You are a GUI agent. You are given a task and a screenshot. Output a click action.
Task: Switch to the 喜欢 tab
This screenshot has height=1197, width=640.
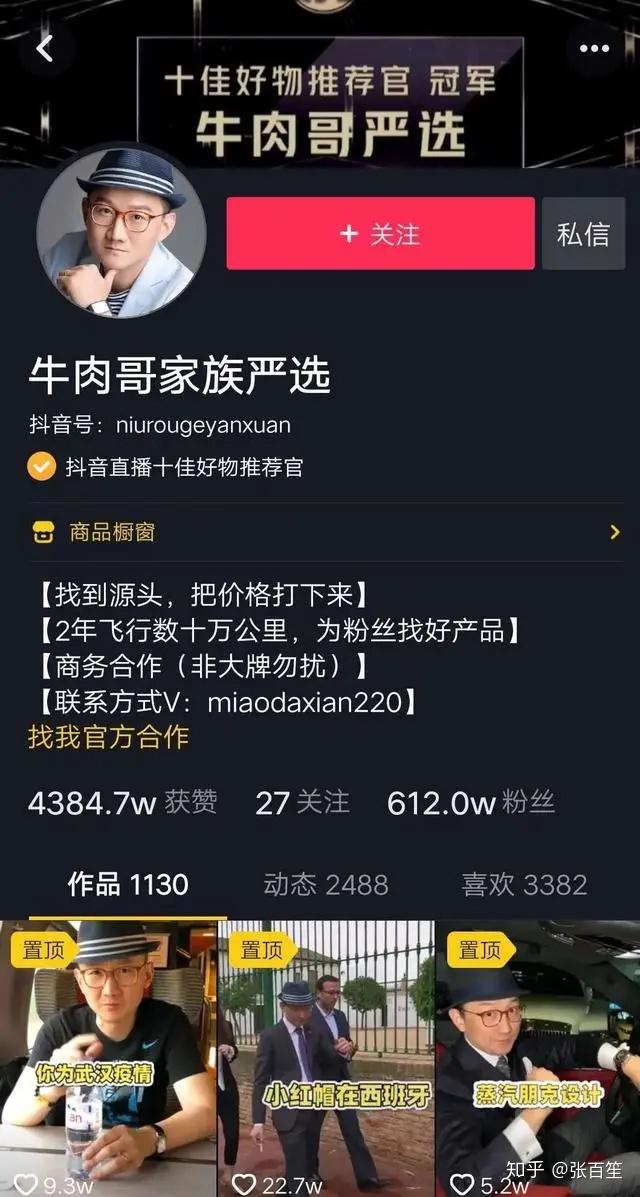click(x=524, y=884)
